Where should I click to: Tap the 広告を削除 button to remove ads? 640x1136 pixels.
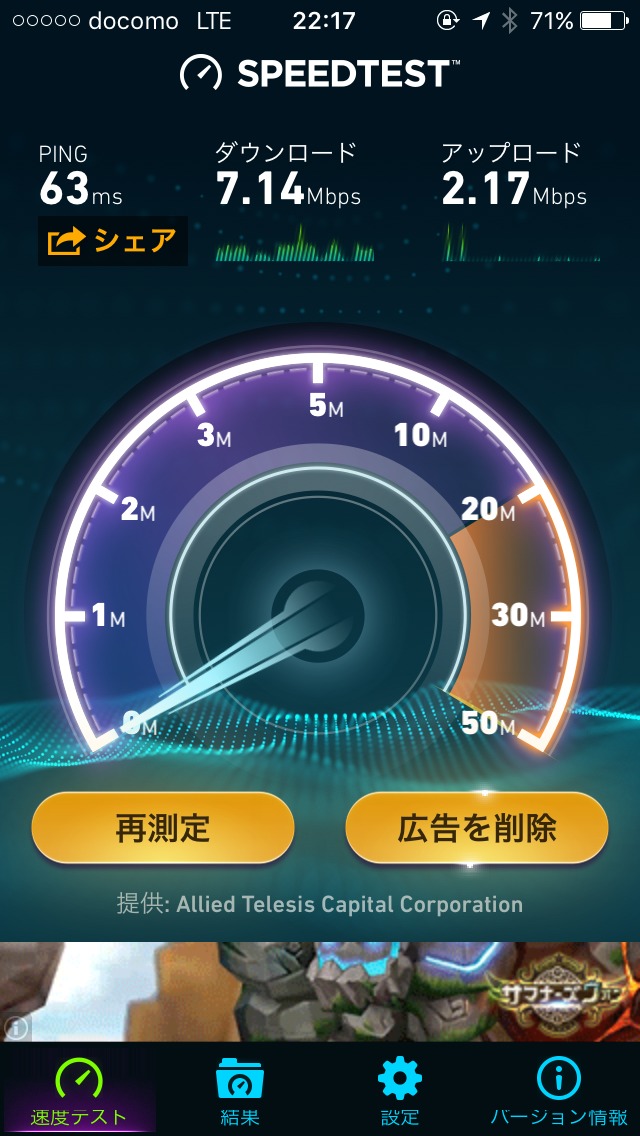pos(477,827)
